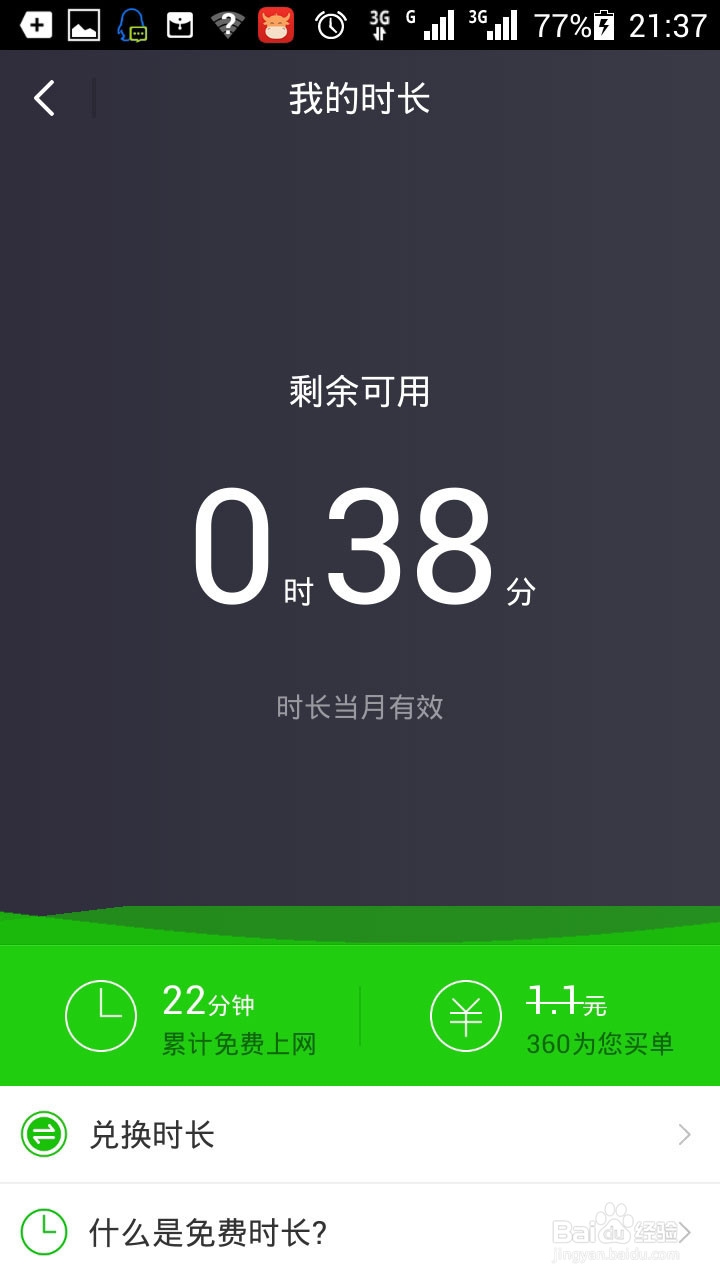
Task: Tap the exchange arrows icon beside 兑换时长
Action: pyautogui.click(x=43, y=1135)
